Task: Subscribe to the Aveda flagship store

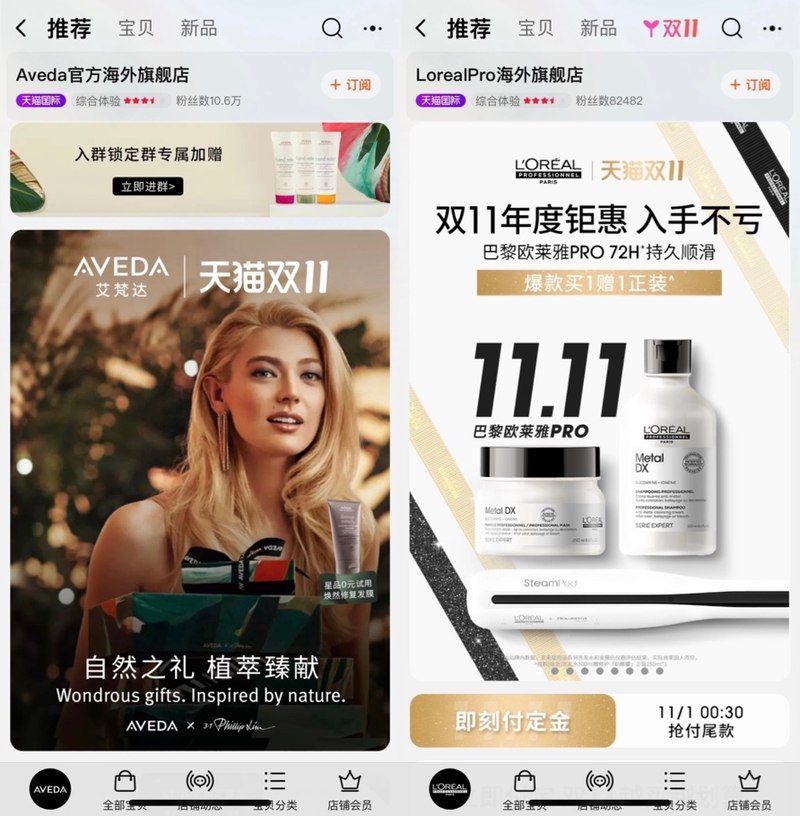Action: (350, 85)
